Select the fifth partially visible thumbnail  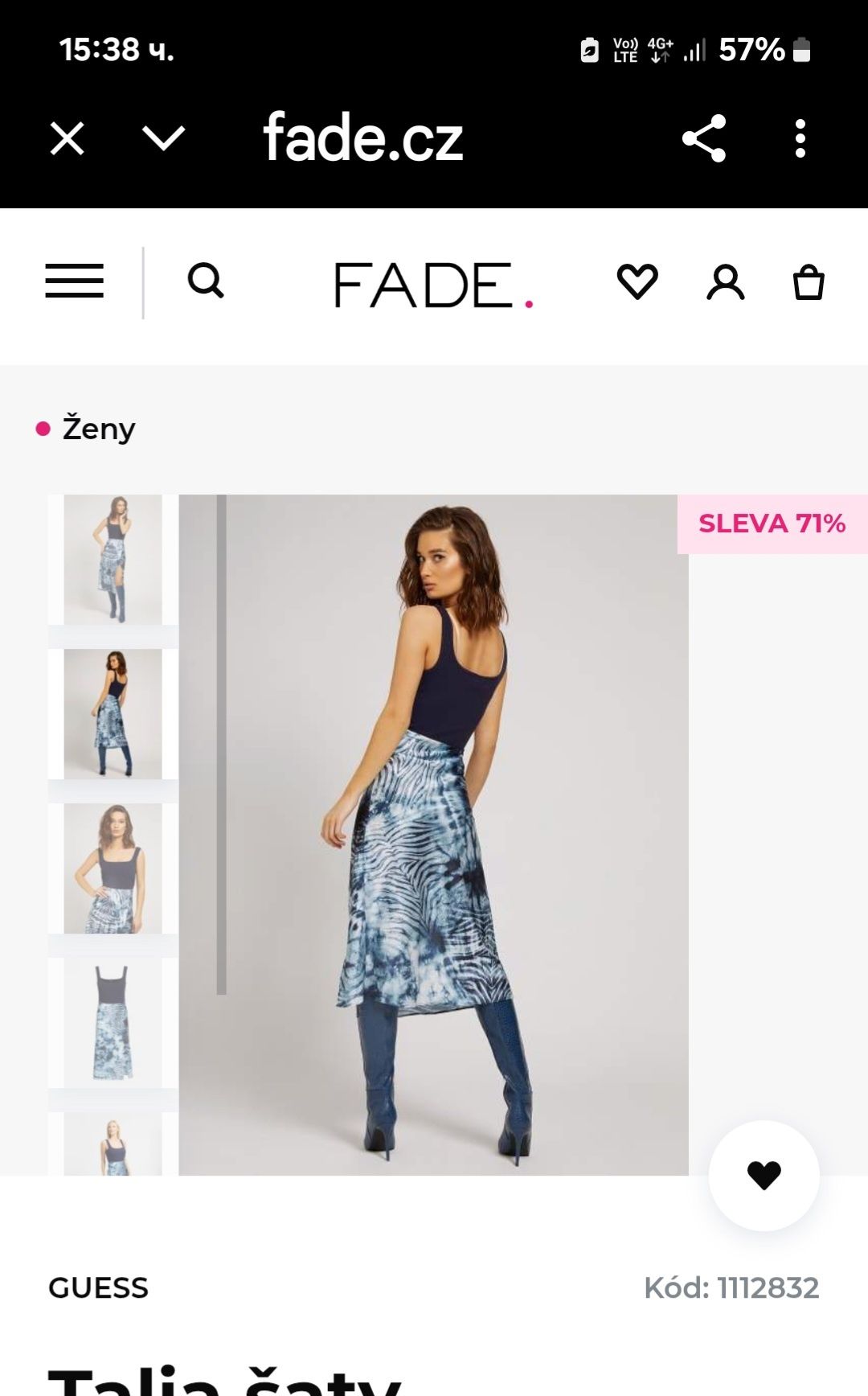point(113,1145)
